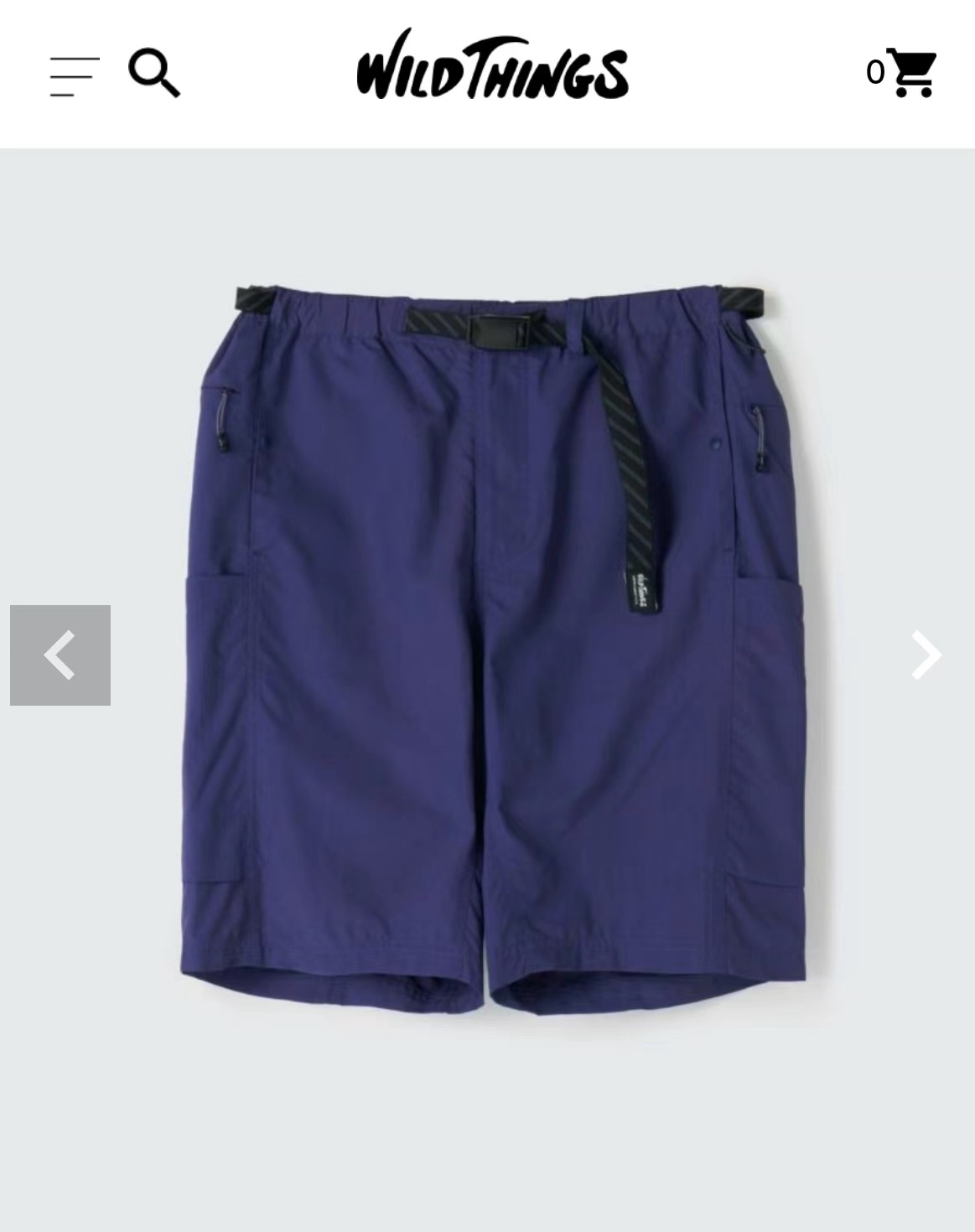Show next product image

point(926,655)
